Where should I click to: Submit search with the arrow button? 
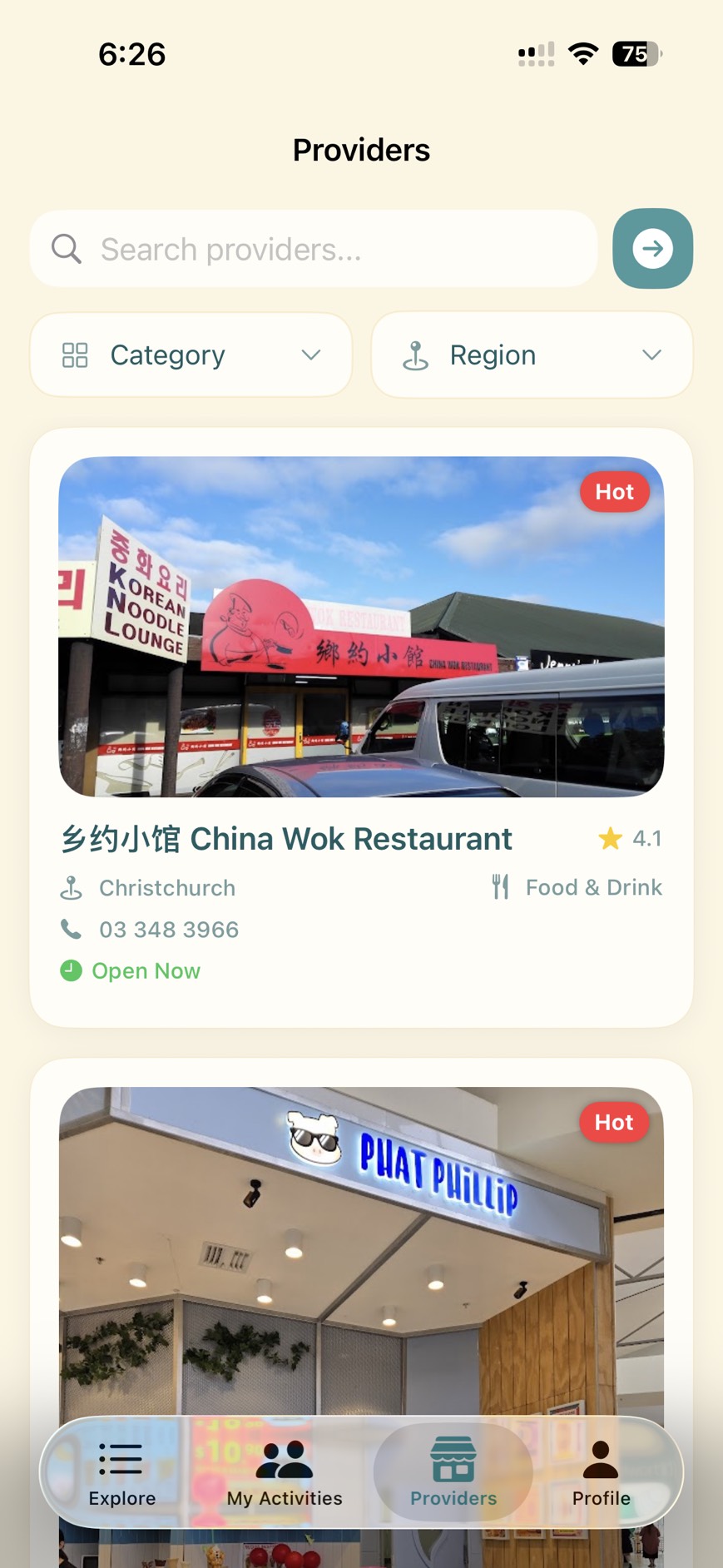tap(652, 249)
